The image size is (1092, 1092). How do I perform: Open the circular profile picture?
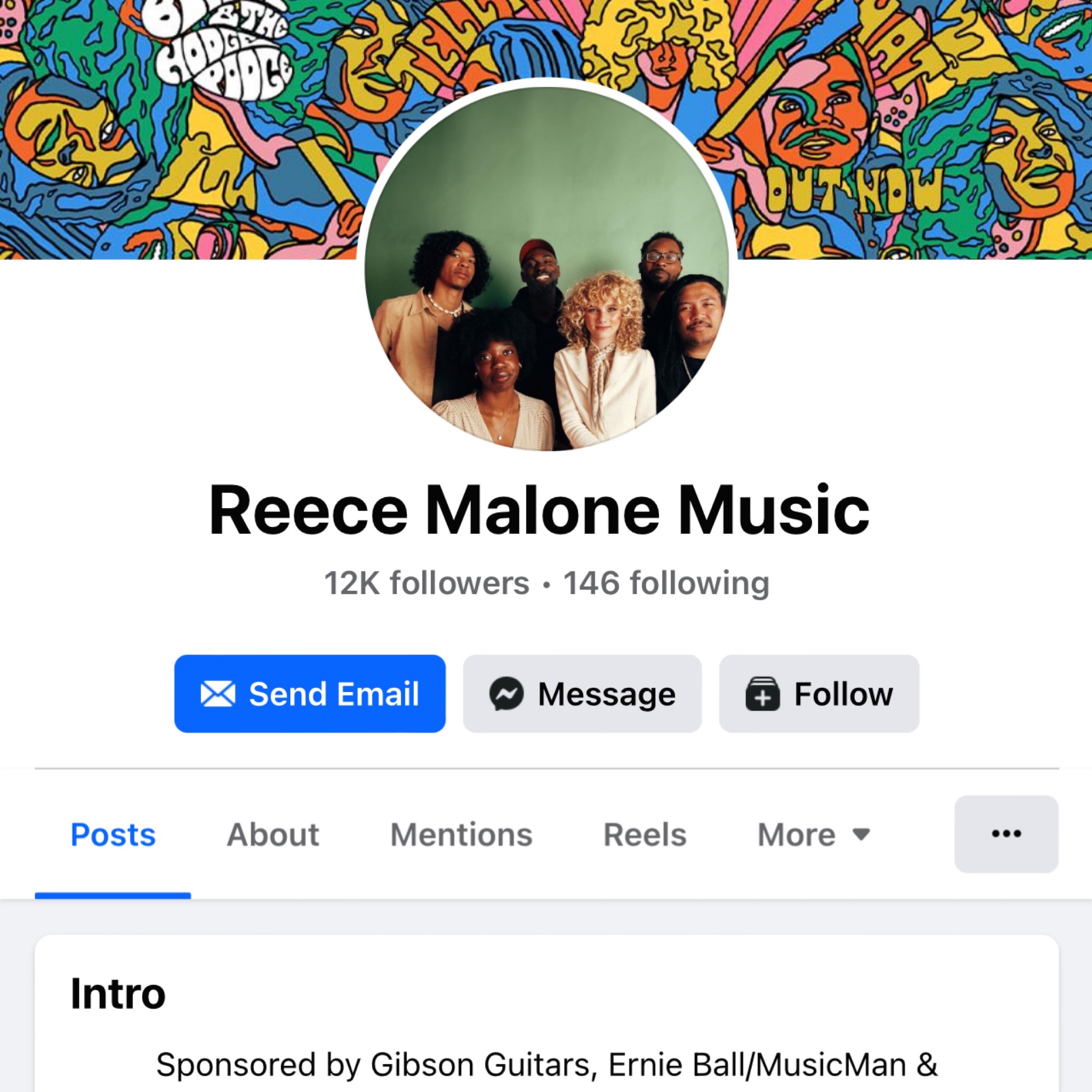coord(546,266)
